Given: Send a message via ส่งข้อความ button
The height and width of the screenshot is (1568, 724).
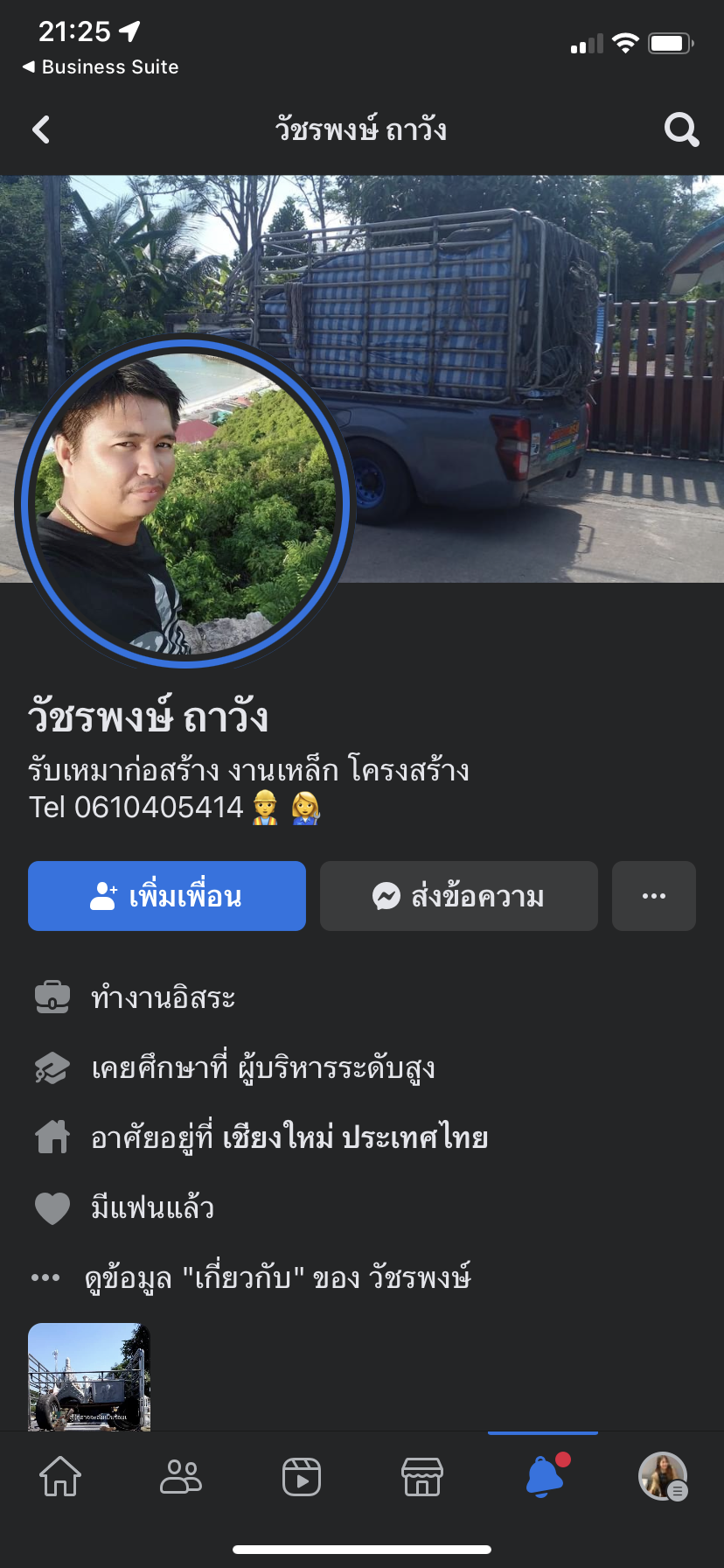Looking at the screenshot, I should pyautogui.click(x=459, y=896).
